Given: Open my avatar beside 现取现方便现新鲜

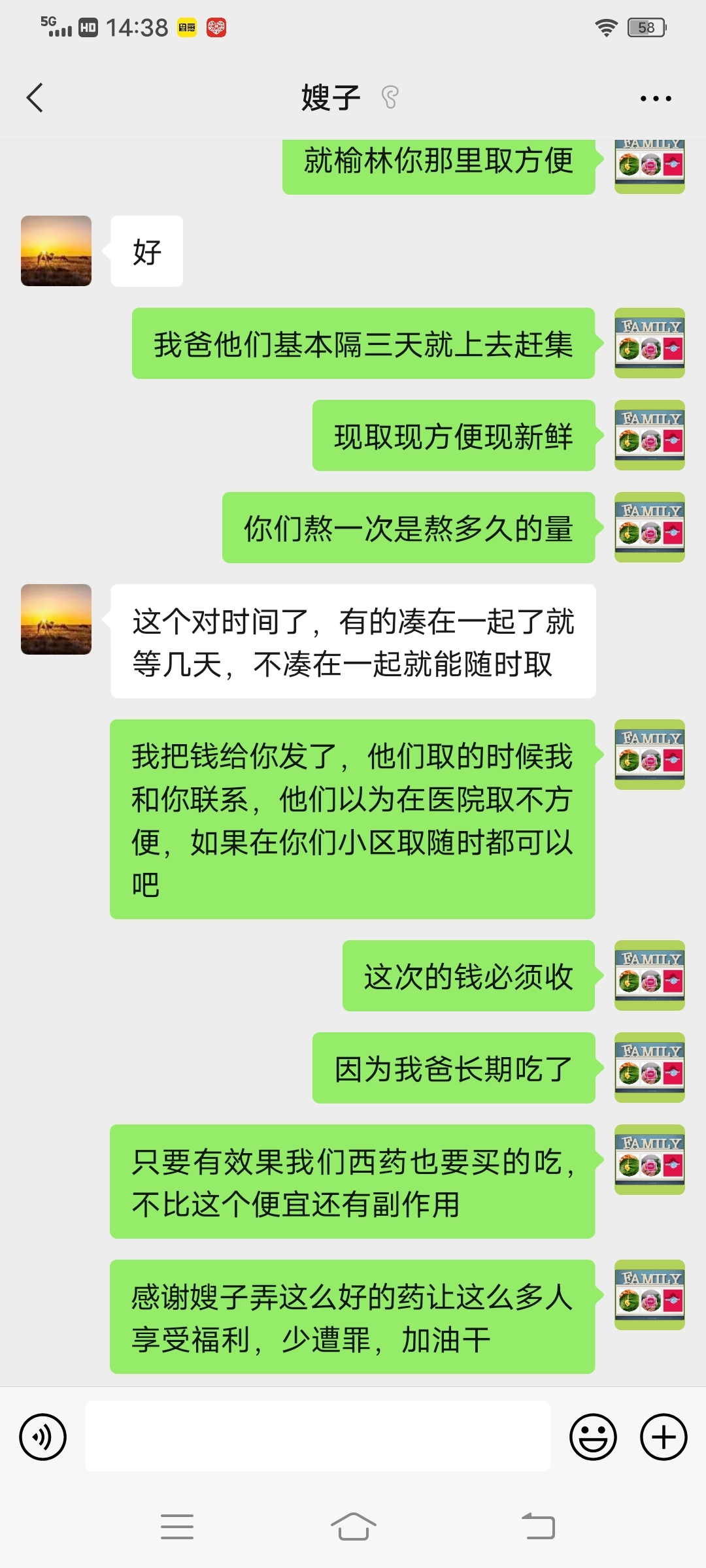Looking at the screenshot, I should coord(649,435).
